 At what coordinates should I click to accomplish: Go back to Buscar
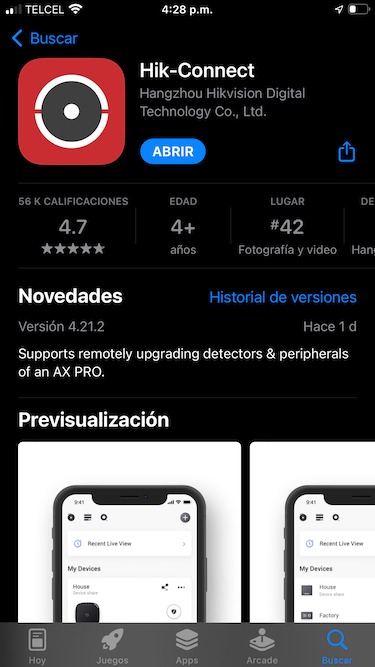pos(44,38)
